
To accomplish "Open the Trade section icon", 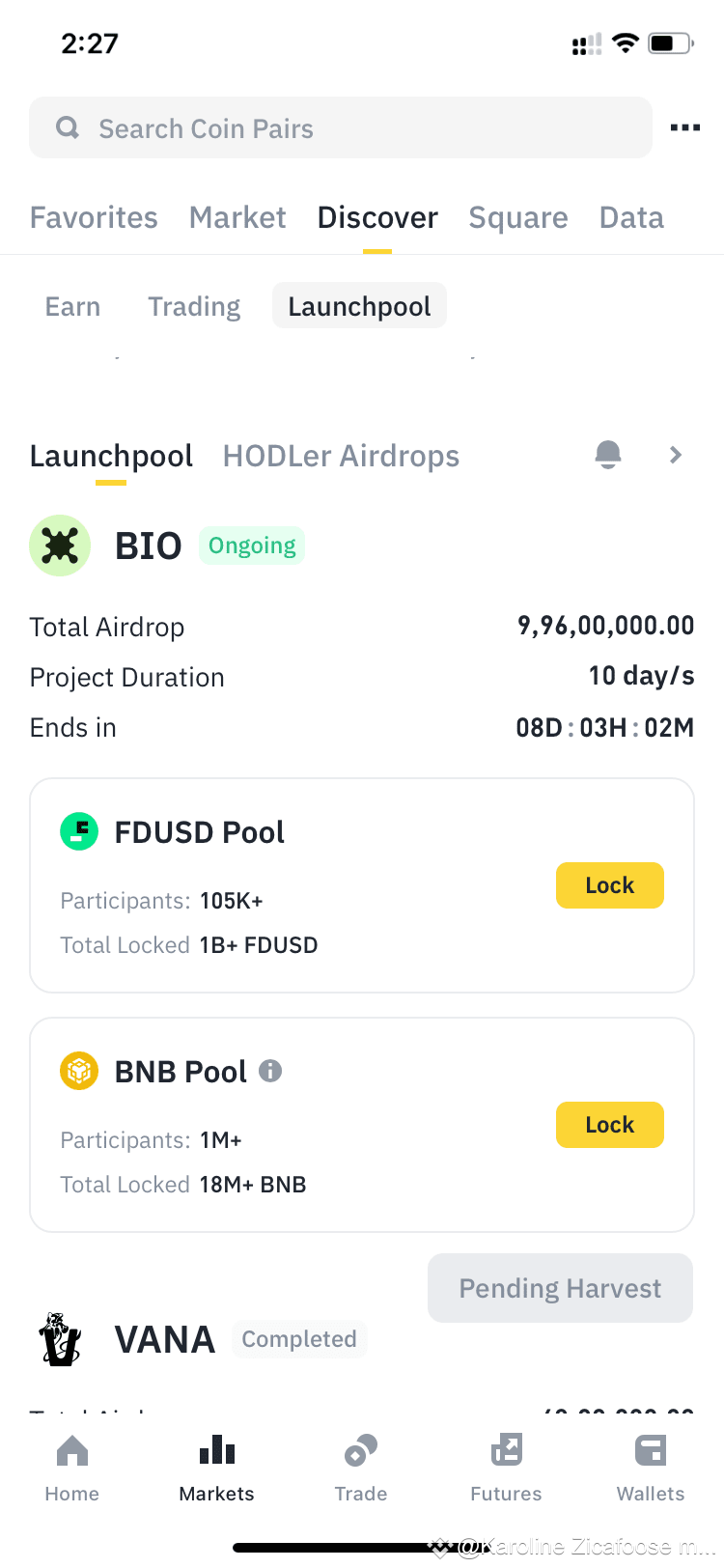I will pyautogui.click(x=360, y=1463).
